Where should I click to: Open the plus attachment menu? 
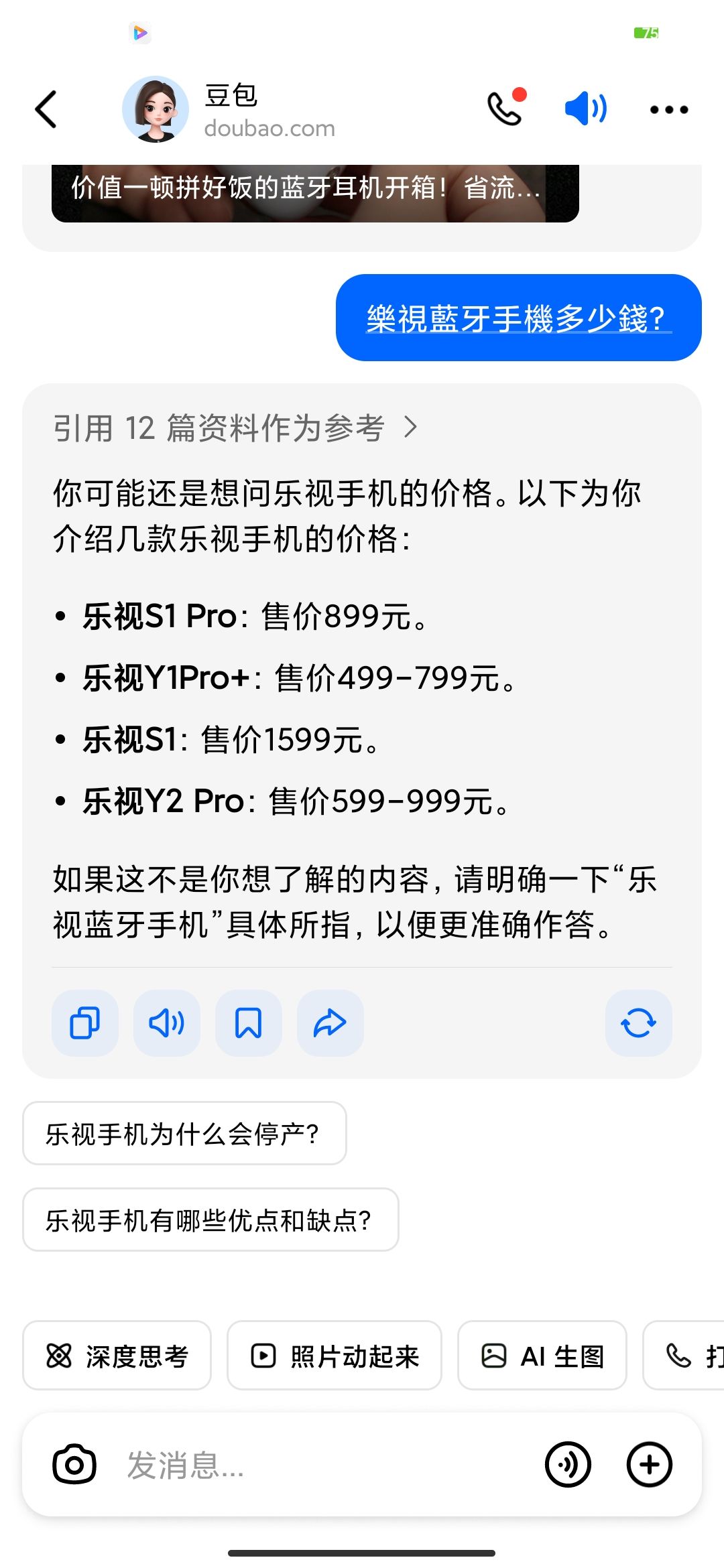(650, 1465)
